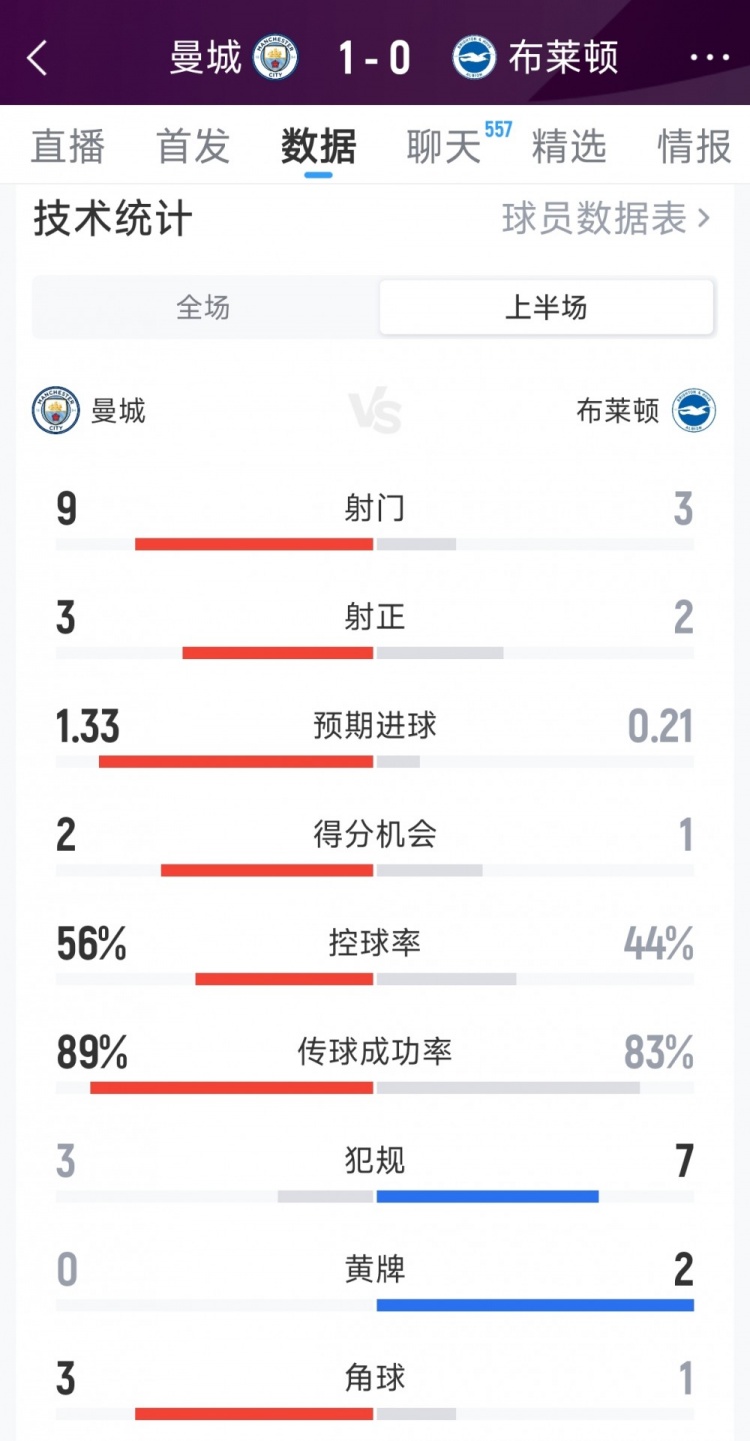The width and height of the screenshot is (750, 1441).
Task: Tap the 557 chat count badge
Action: click(497, 130)
